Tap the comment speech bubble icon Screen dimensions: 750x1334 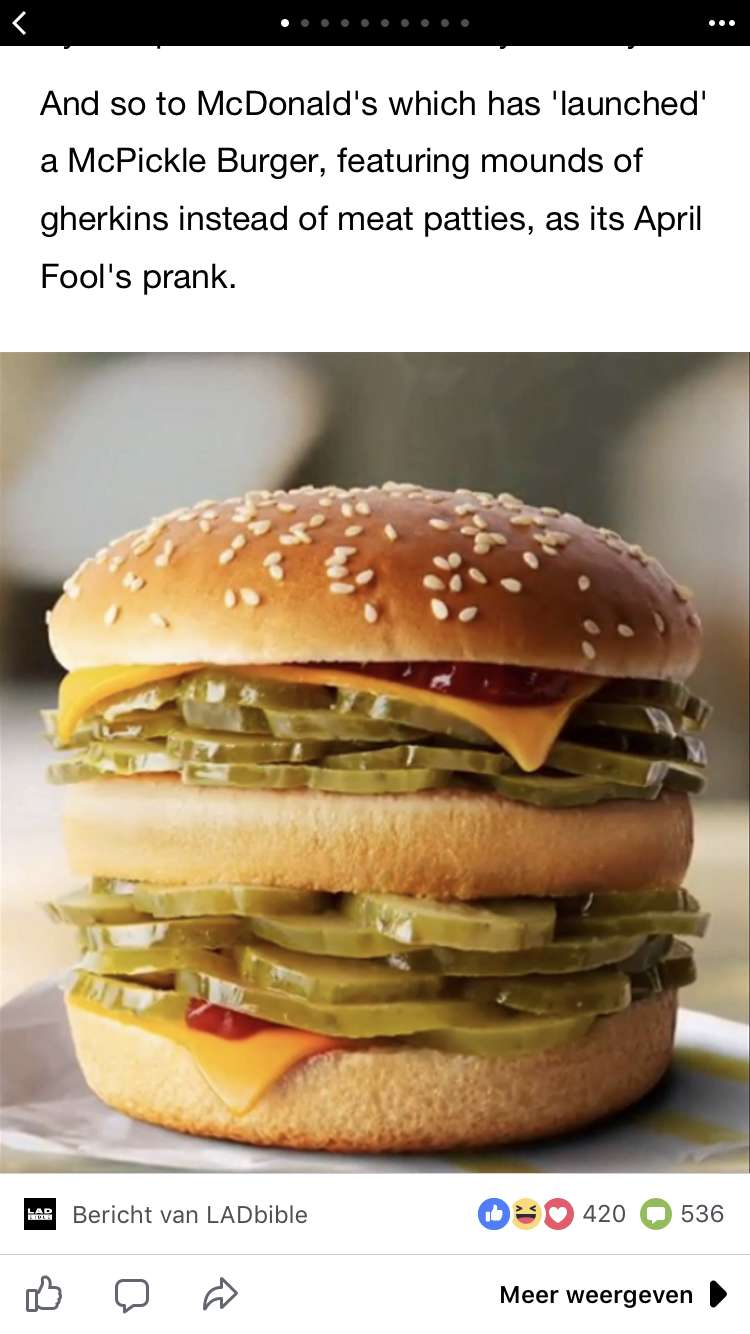(x=131, y=1295)
